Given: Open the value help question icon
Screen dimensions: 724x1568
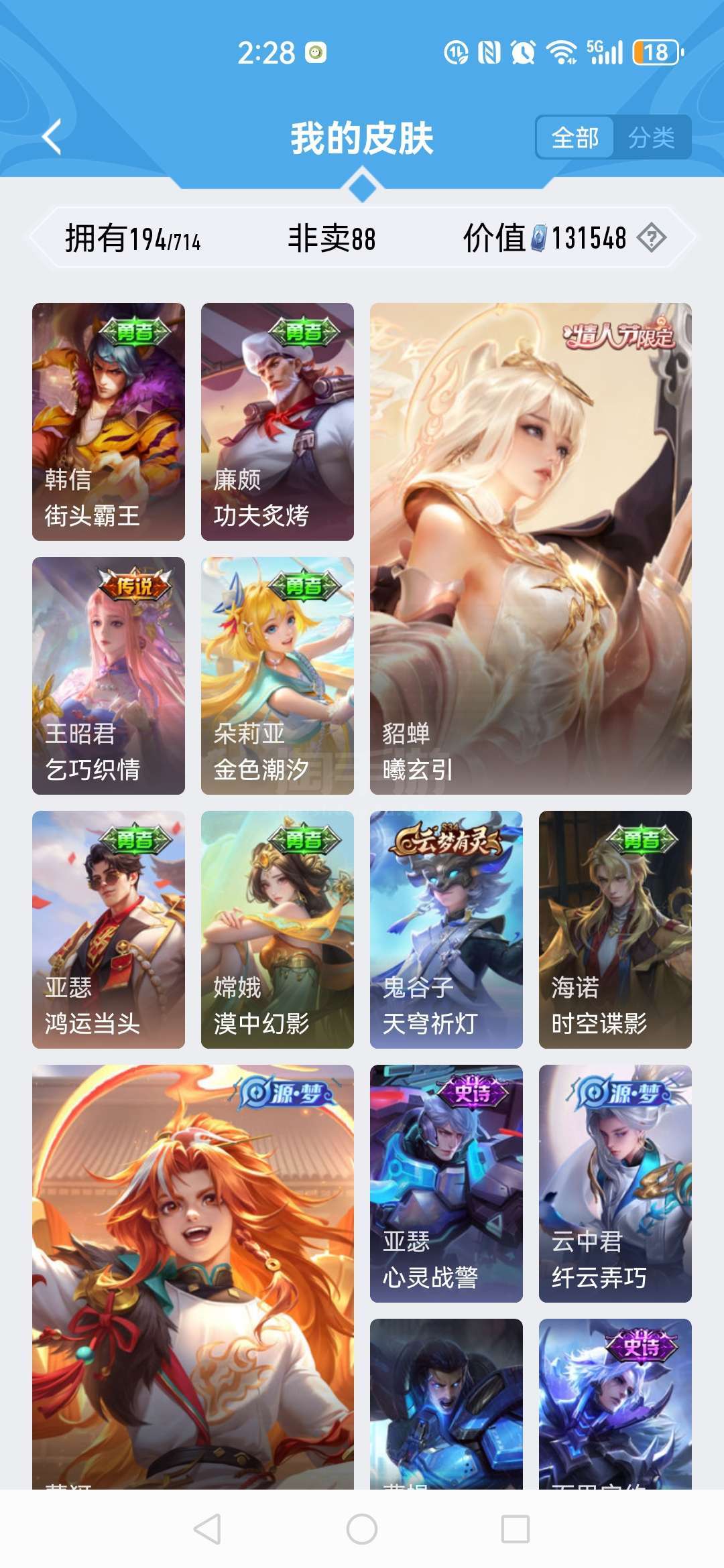Looking at the screenshot, I should [x=651, y=238].
